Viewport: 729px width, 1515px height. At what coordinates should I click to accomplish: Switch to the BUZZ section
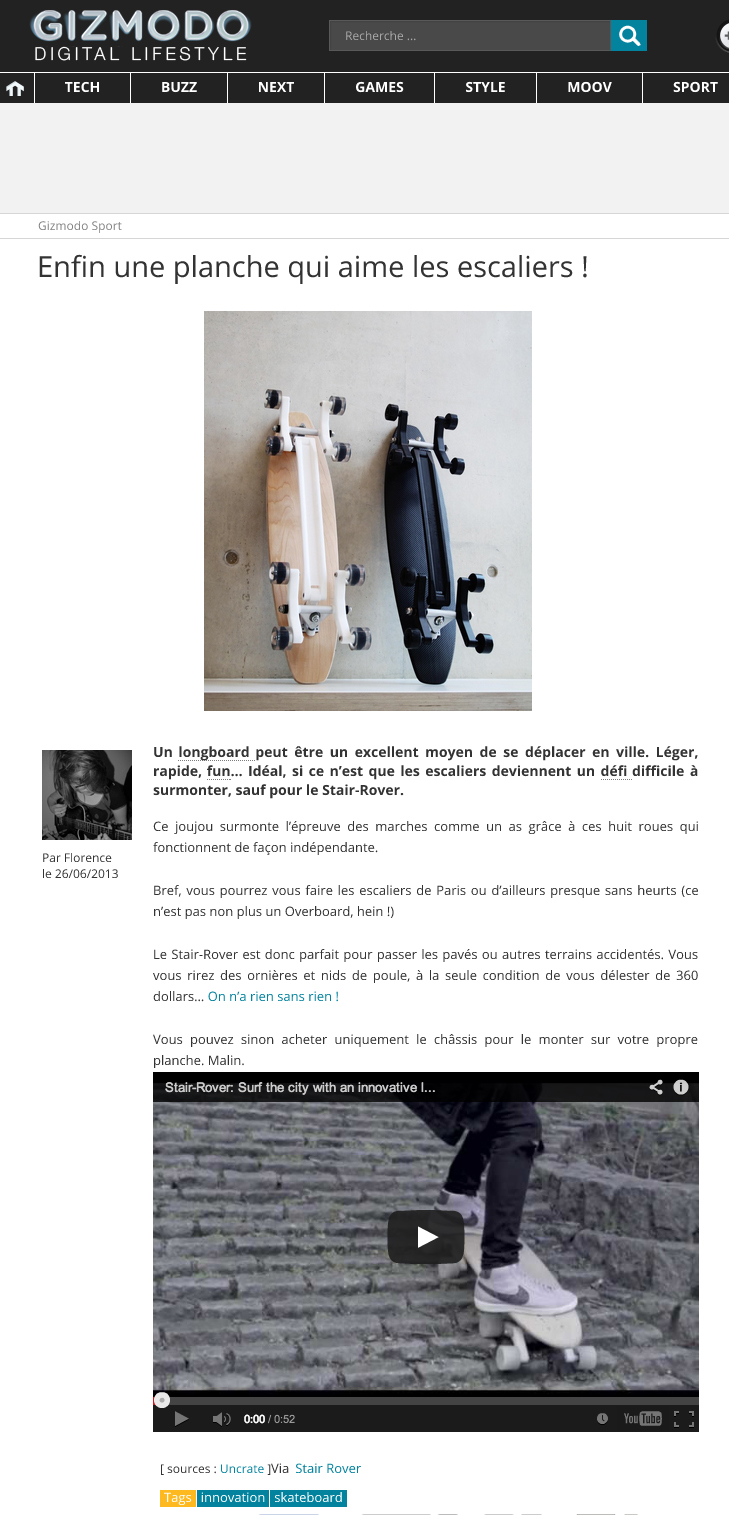coord(179,87)
